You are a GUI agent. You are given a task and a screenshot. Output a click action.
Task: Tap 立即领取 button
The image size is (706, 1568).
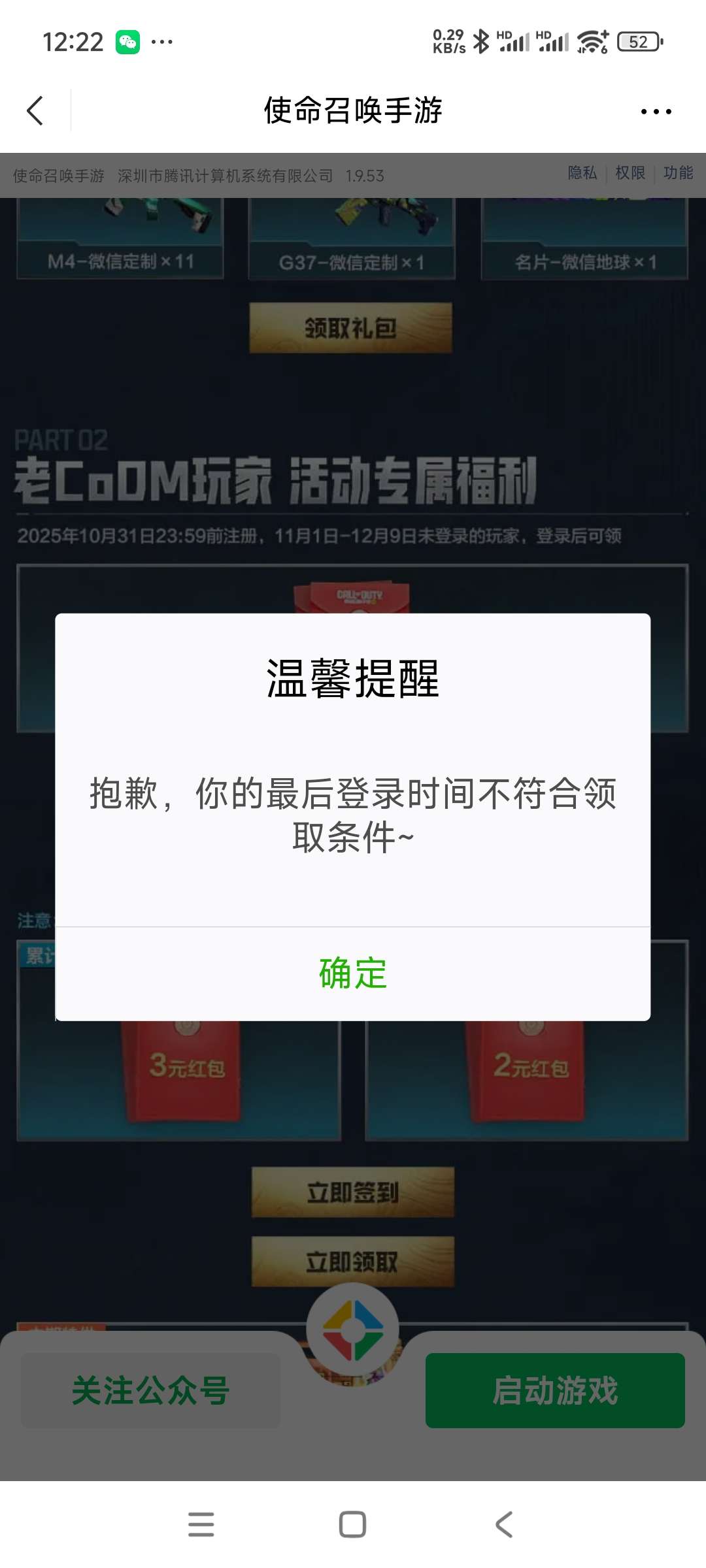[352, 1262]
